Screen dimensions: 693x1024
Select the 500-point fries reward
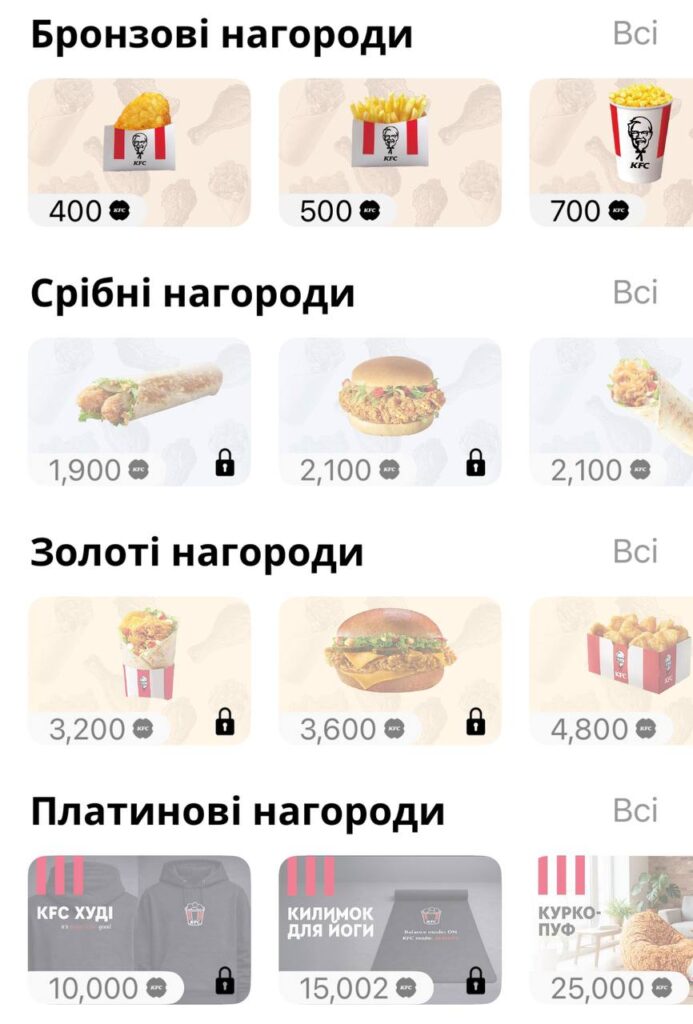(389, 152)
